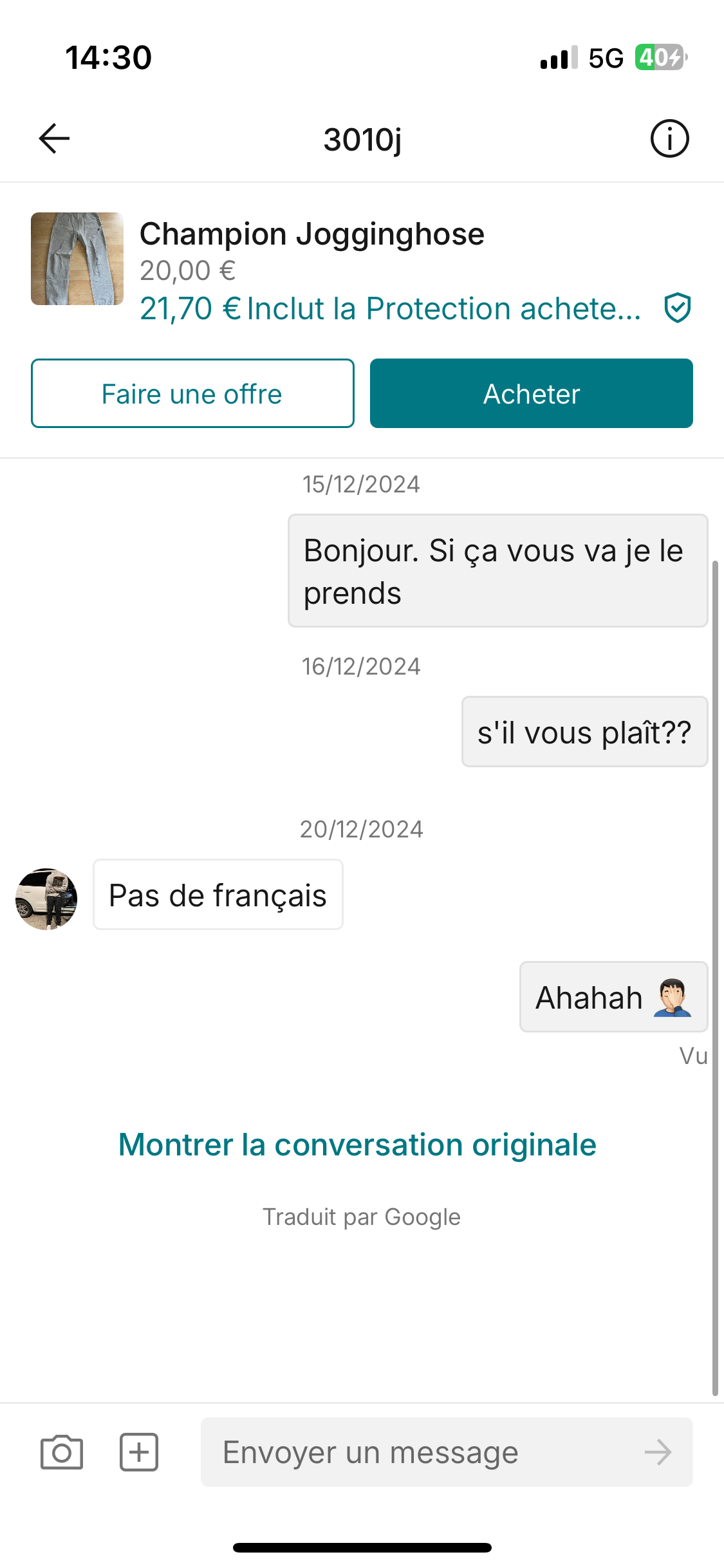This screenshot has height=1568, width=724.
Task: Go back using the arrow icon
Action: pos(54,138)
